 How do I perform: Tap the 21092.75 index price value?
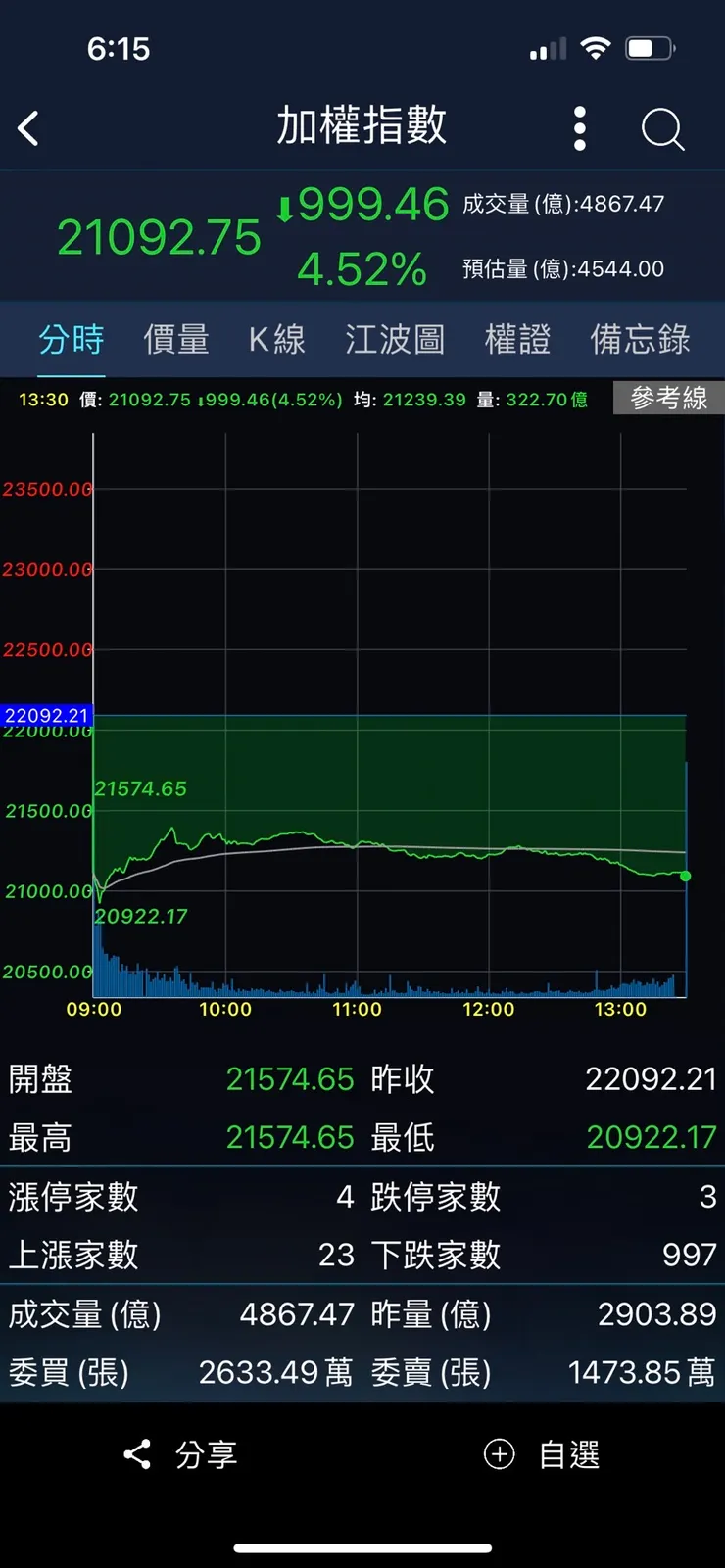click(159, 237)
